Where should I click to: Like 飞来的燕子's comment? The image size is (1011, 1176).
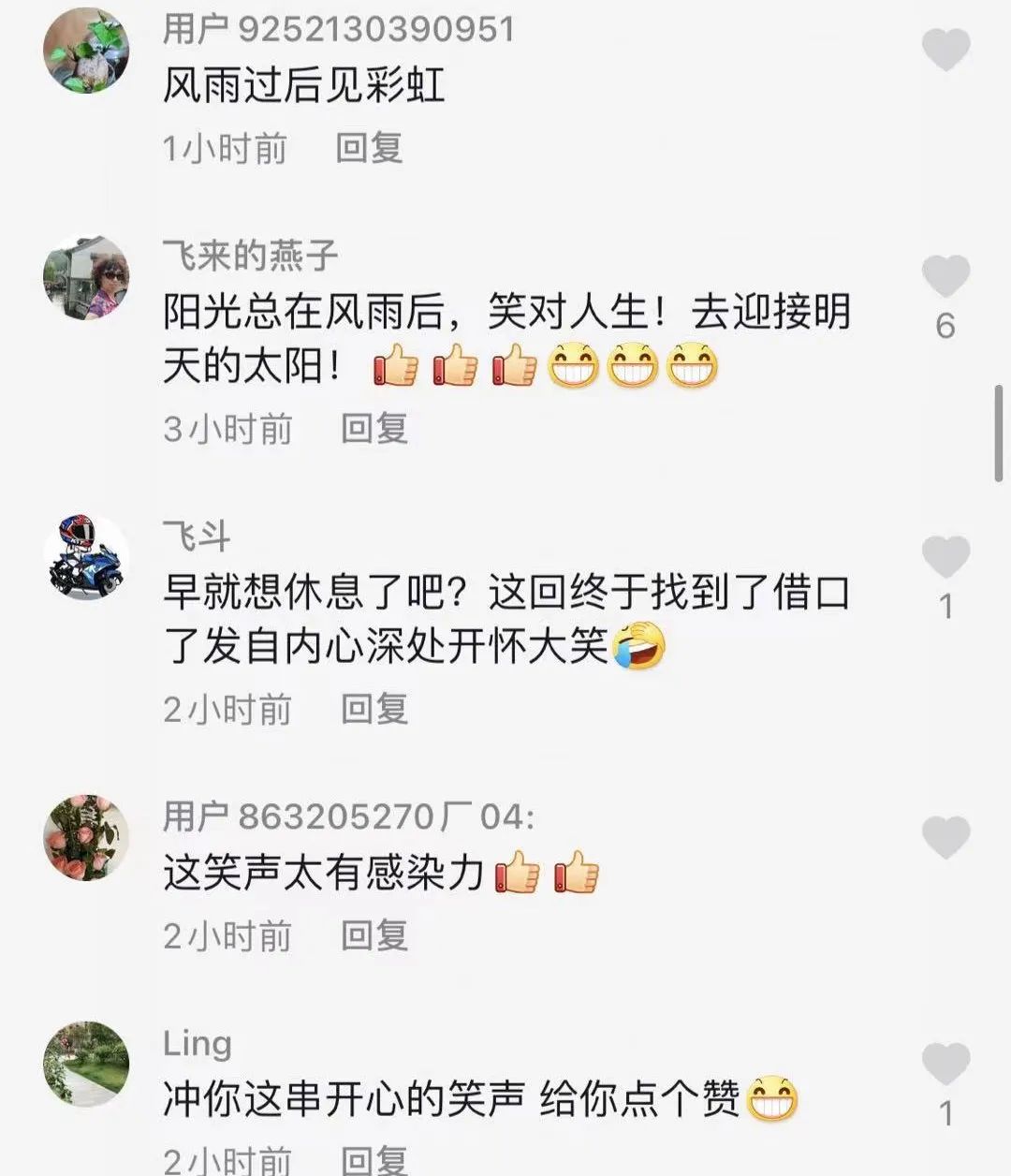coord(945,276)
